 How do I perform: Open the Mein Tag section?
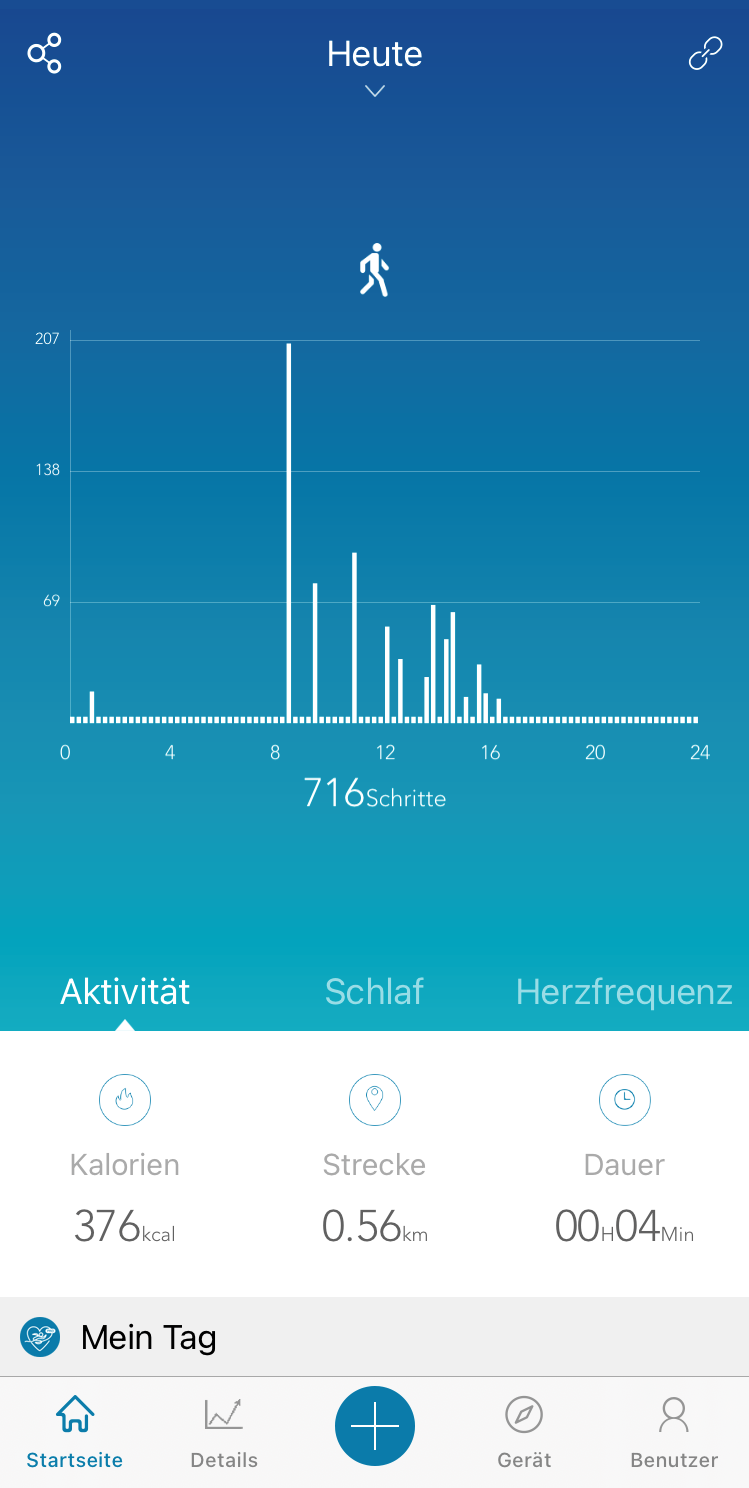coord(148,1337)
